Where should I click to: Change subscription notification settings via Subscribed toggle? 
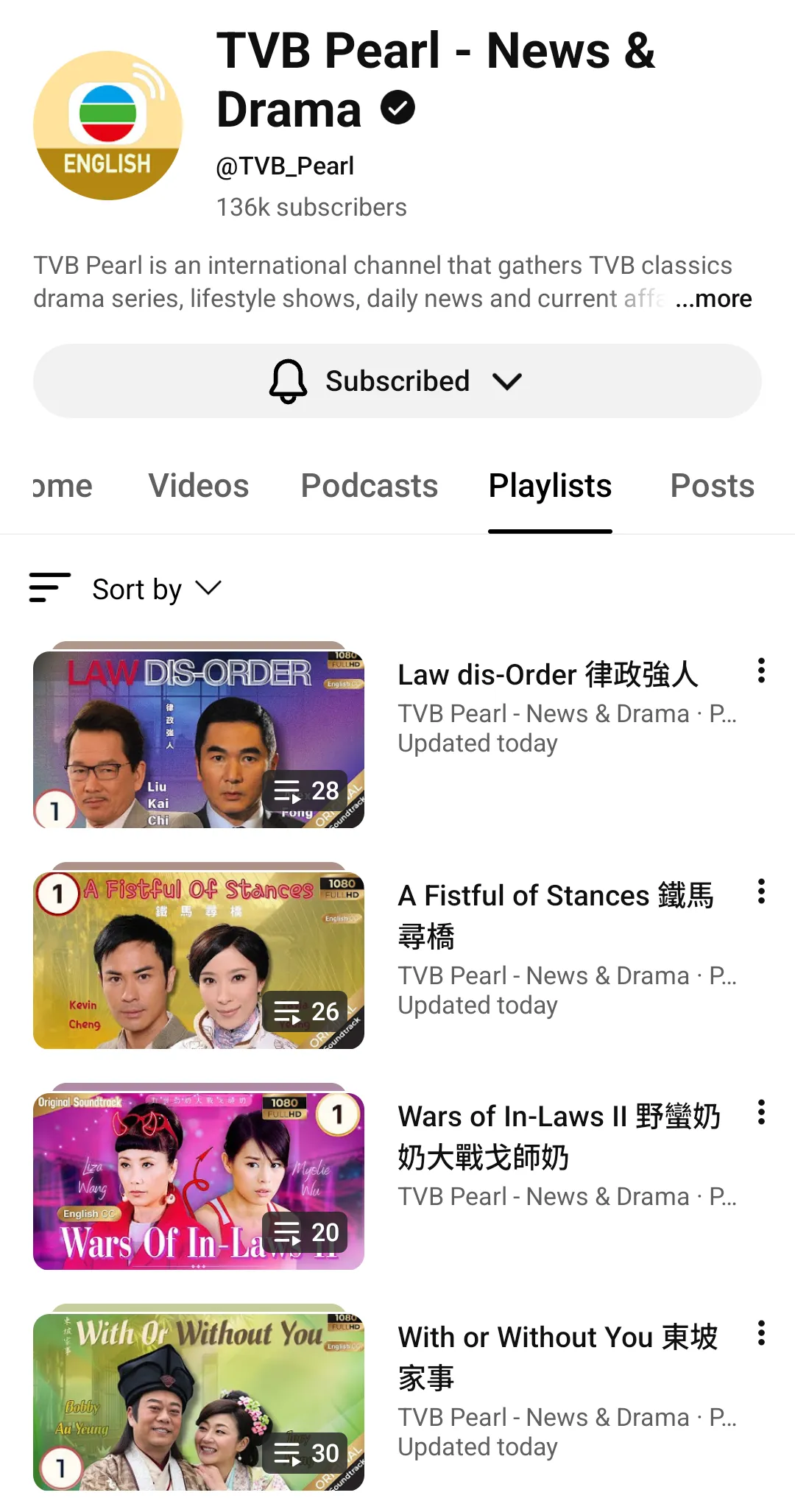[x=397, y=381]
